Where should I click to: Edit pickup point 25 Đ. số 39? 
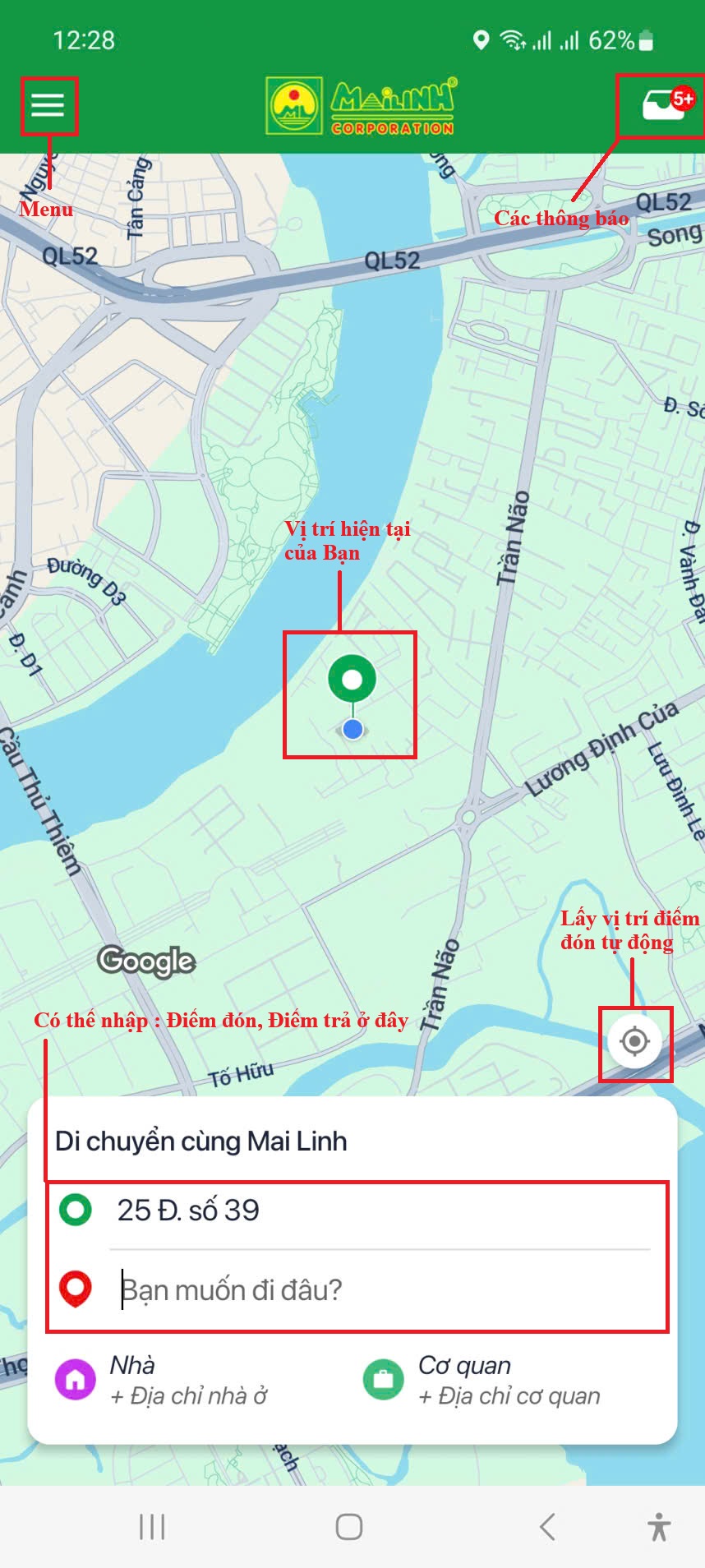(189, 1211)
